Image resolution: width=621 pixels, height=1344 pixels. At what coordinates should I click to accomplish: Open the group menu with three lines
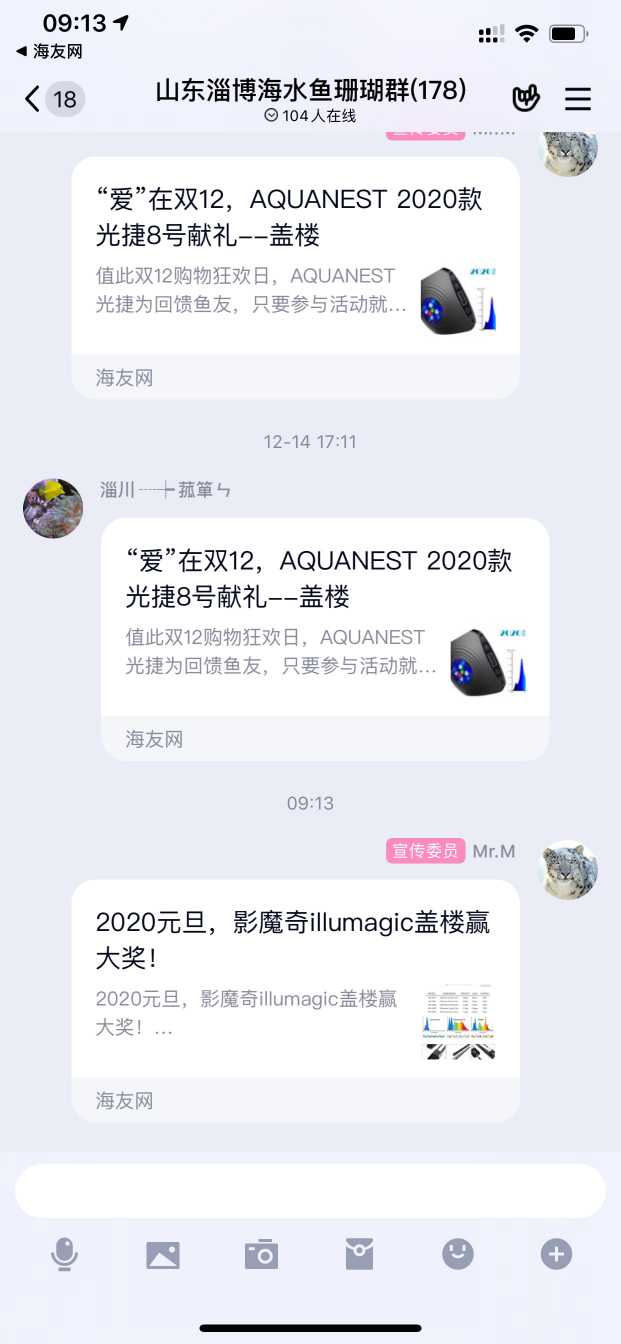pyautogui.click(x=578, y=99)
